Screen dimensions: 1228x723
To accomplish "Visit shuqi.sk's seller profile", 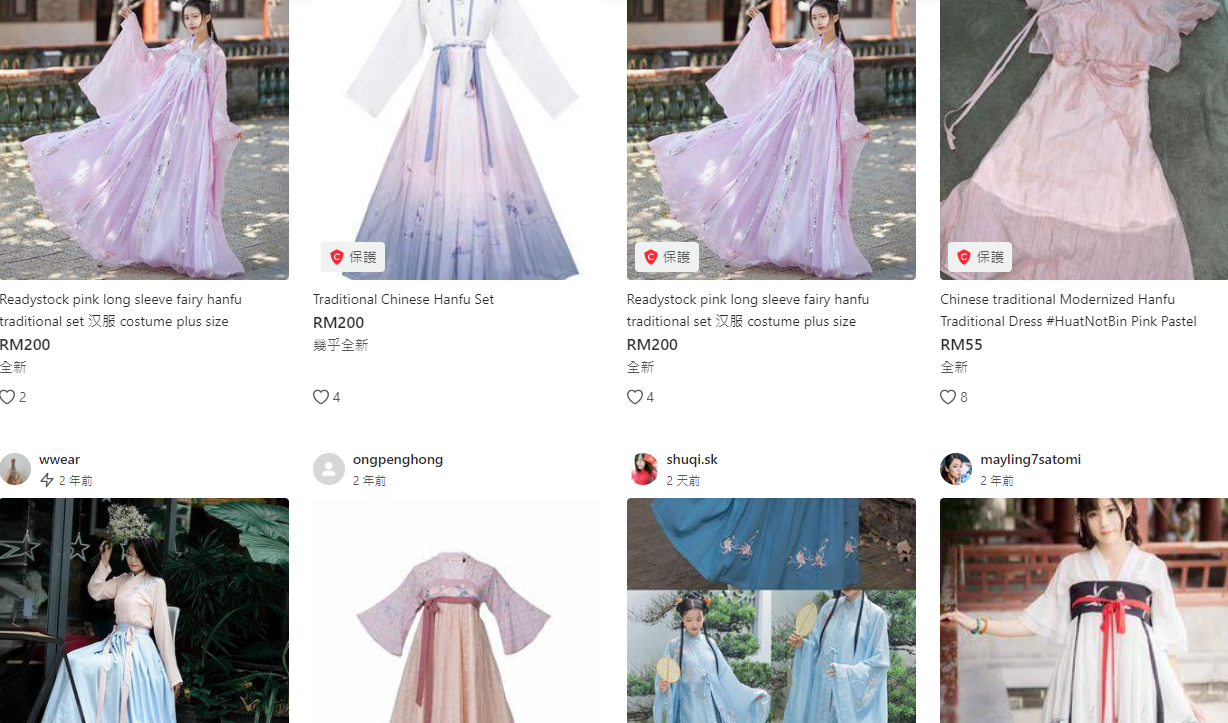I will (x=691, y=460).
